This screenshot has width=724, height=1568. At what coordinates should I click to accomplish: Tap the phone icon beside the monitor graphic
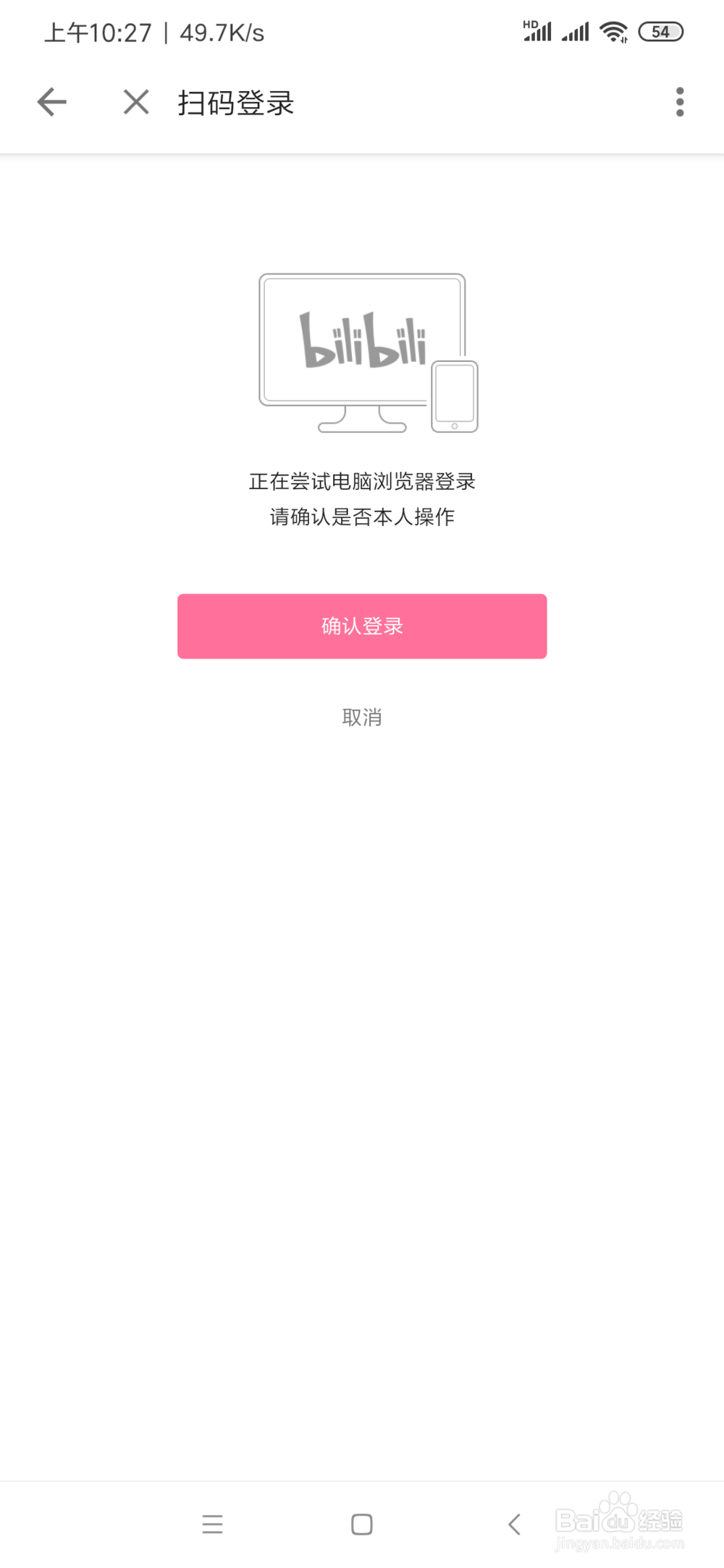[453, 396]
